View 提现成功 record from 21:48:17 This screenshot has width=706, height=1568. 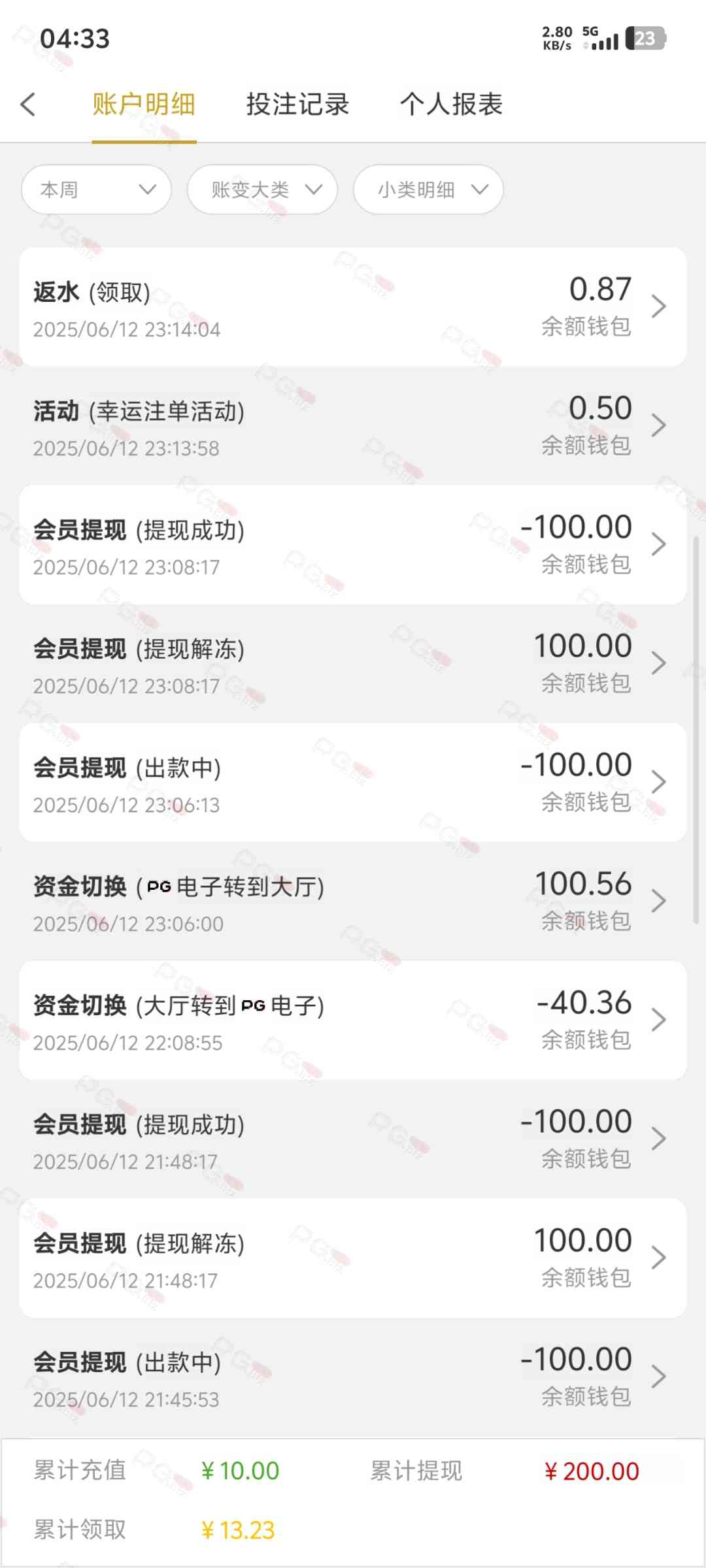point(353,1139)
